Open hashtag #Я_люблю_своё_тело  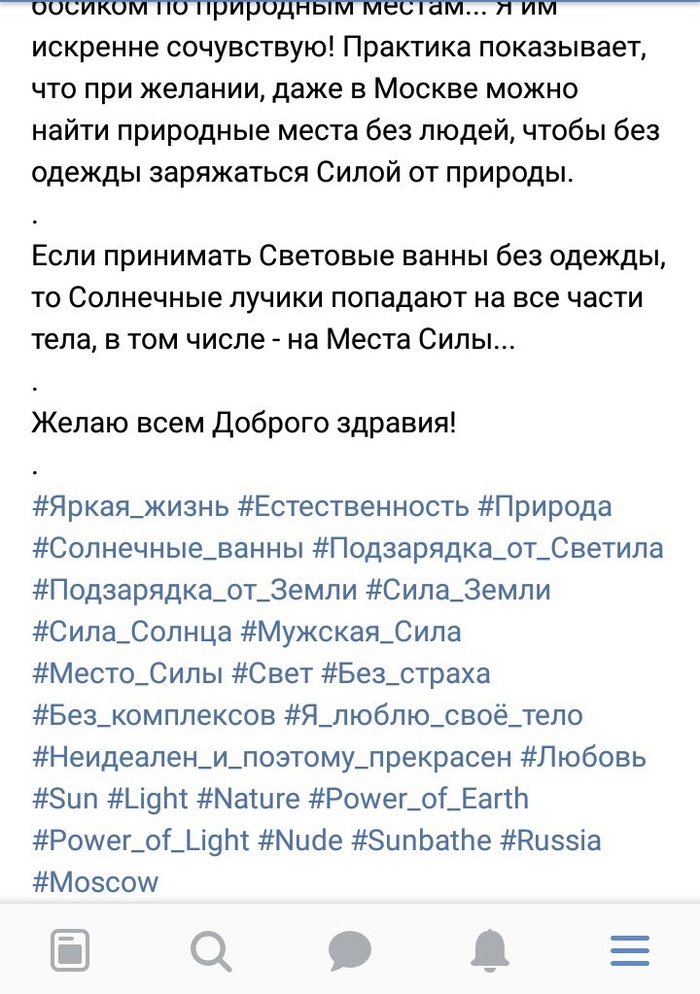point(433,716)
